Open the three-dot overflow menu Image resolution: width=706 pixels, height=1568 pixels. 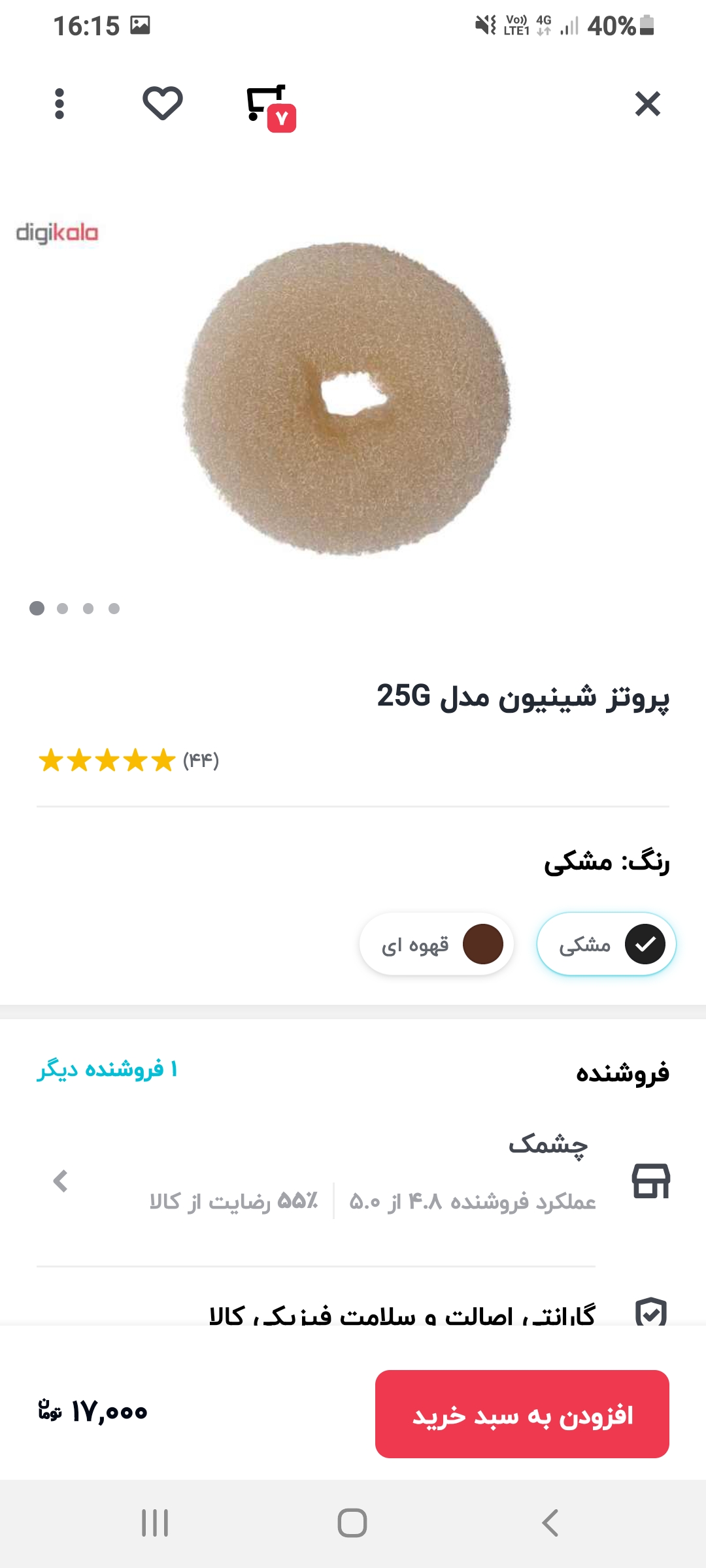coord(59,104)
